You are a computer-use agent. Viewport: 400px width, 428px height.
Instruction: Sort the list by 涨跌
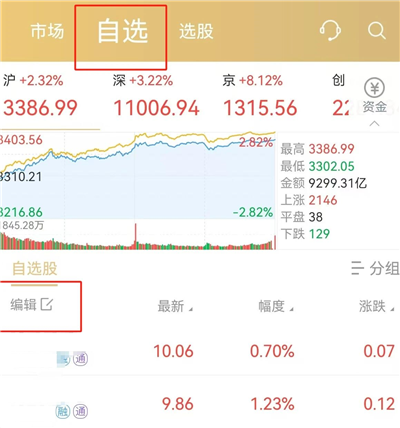pos(377,306)
